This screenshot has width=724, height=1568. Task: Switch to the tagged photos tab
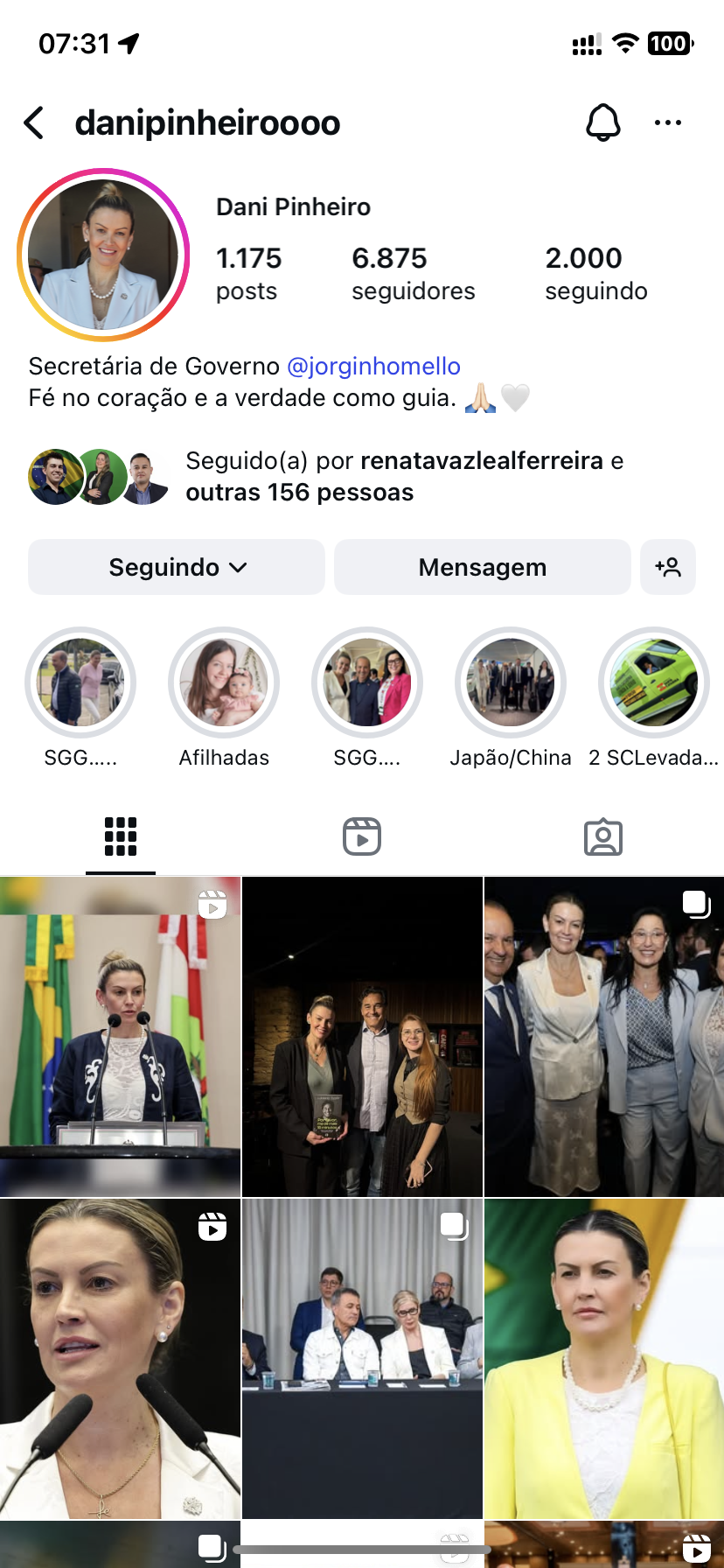point(603,836)
